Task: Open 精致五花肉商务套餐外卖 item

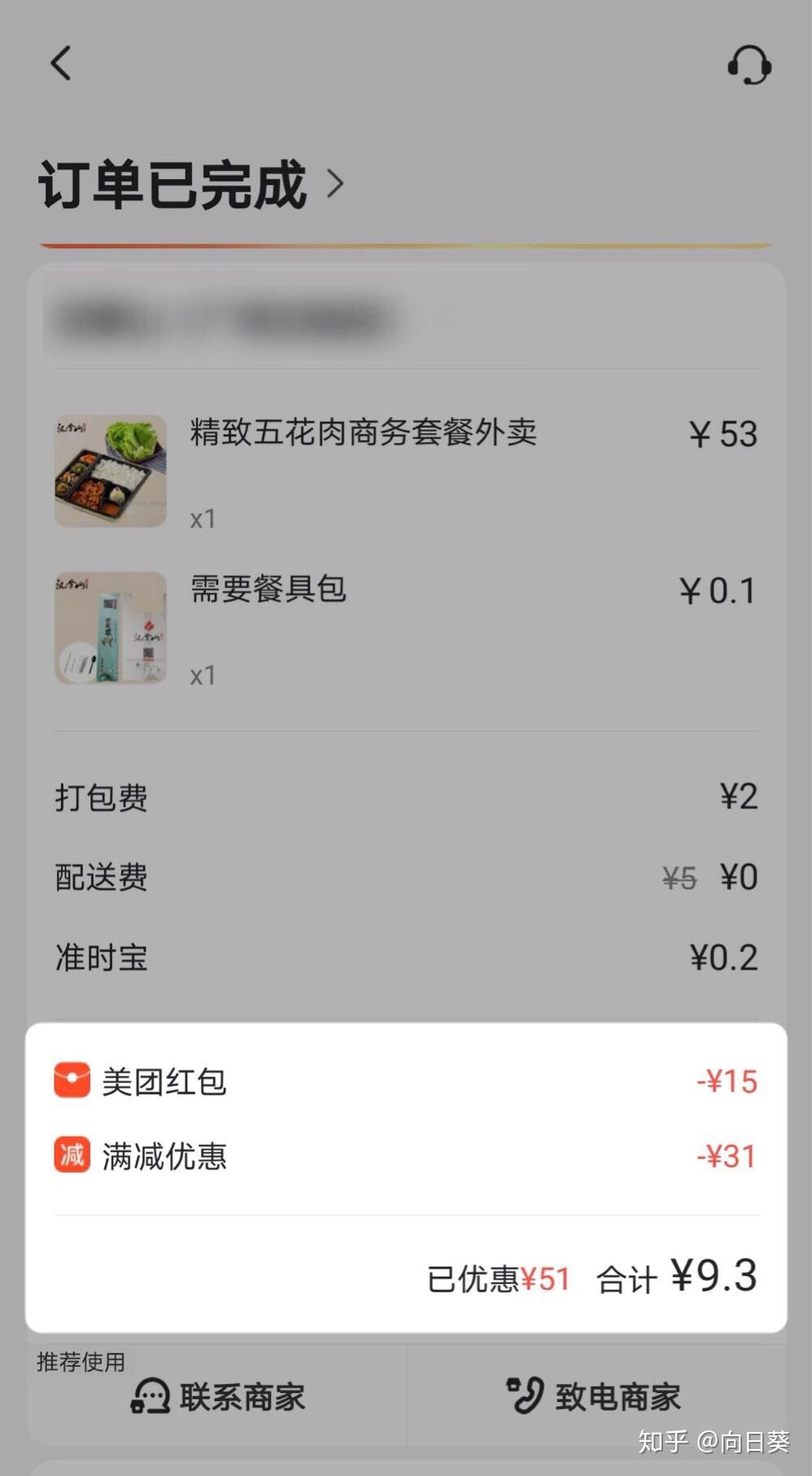Action: [406, 471]
